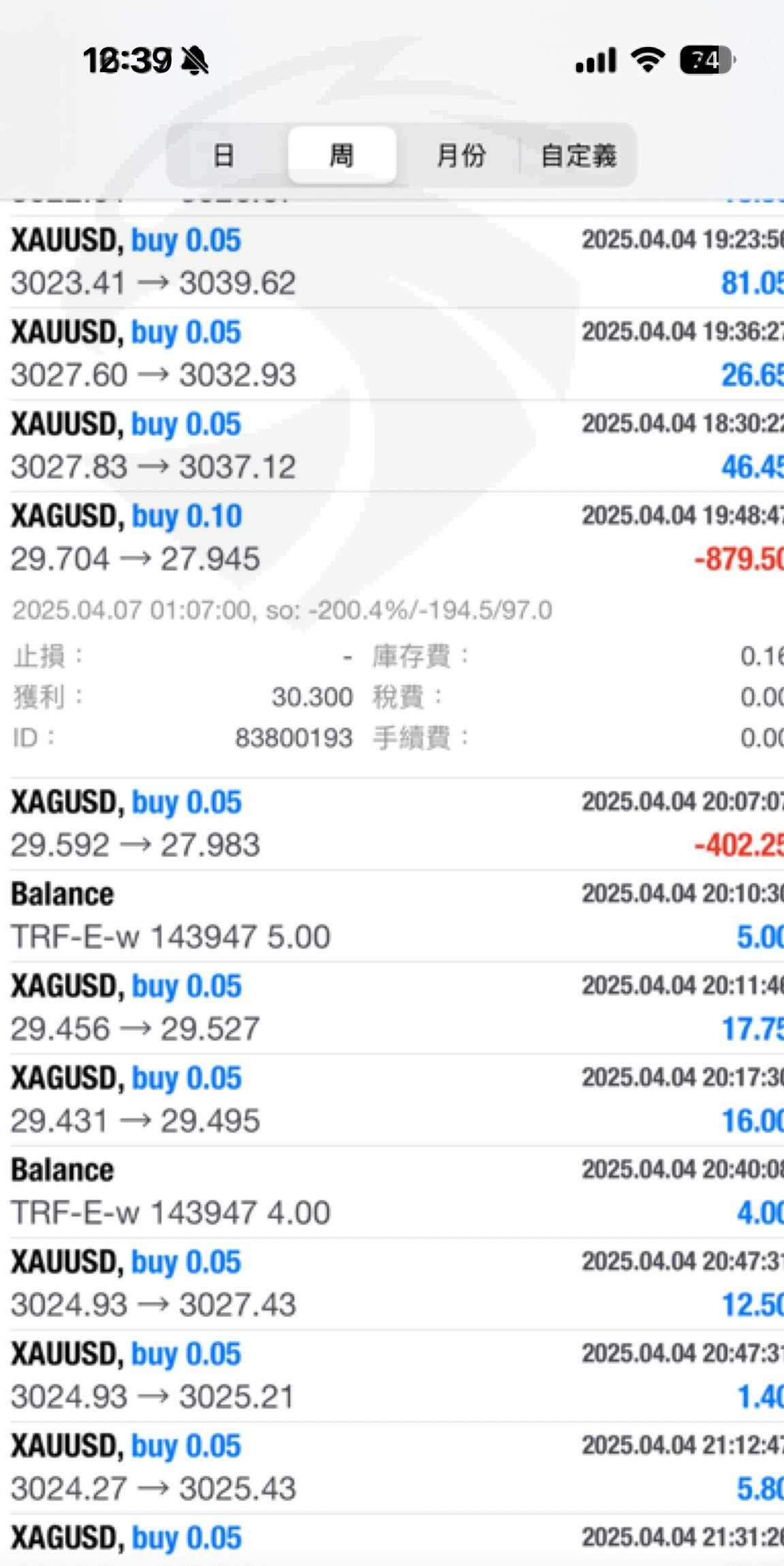Show details of XAUUSD trade 3024.27 → 3025.43
The width and height of the screenshot is (784, 1566).
tap(392, 1469)
